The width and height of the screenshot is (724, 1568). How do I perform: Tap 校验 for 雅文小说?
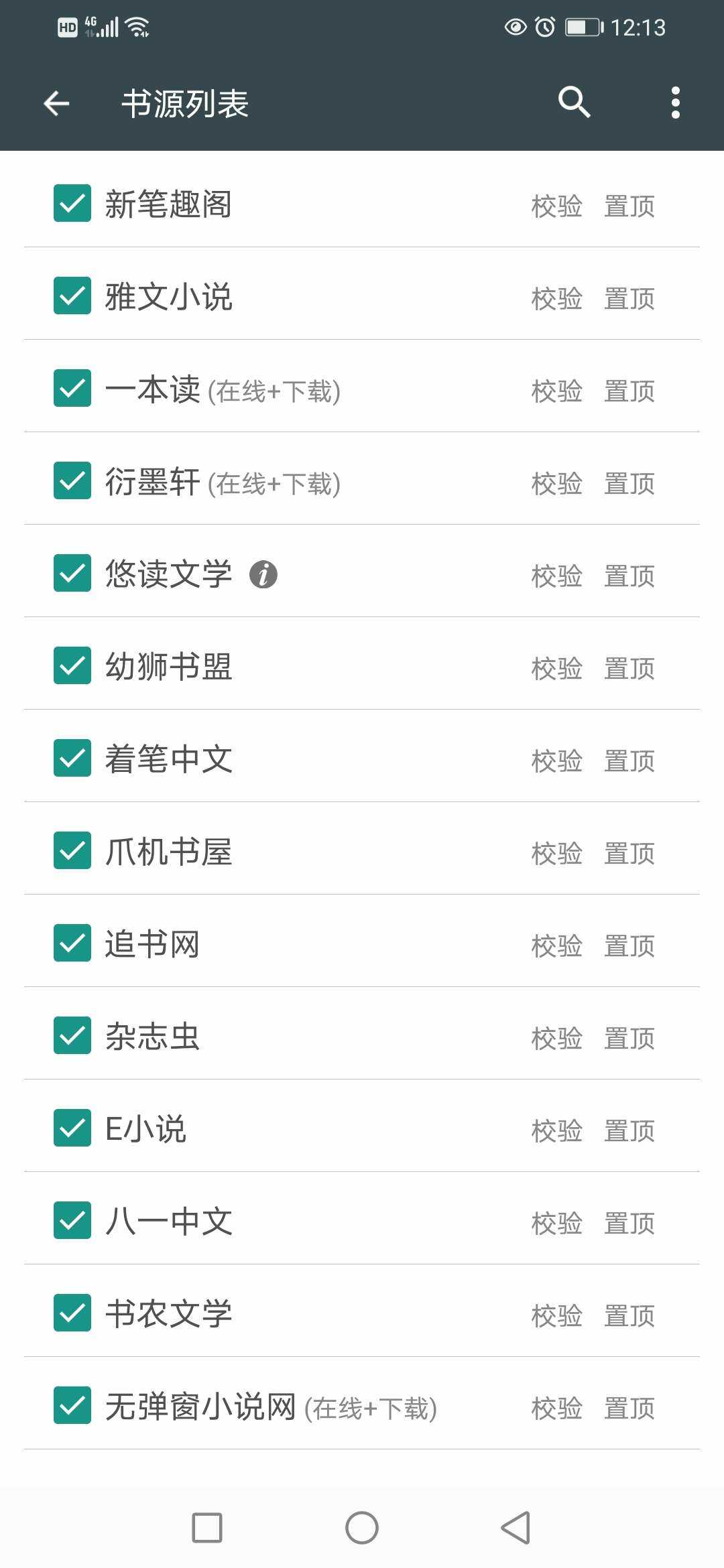[x=556, y=299]
